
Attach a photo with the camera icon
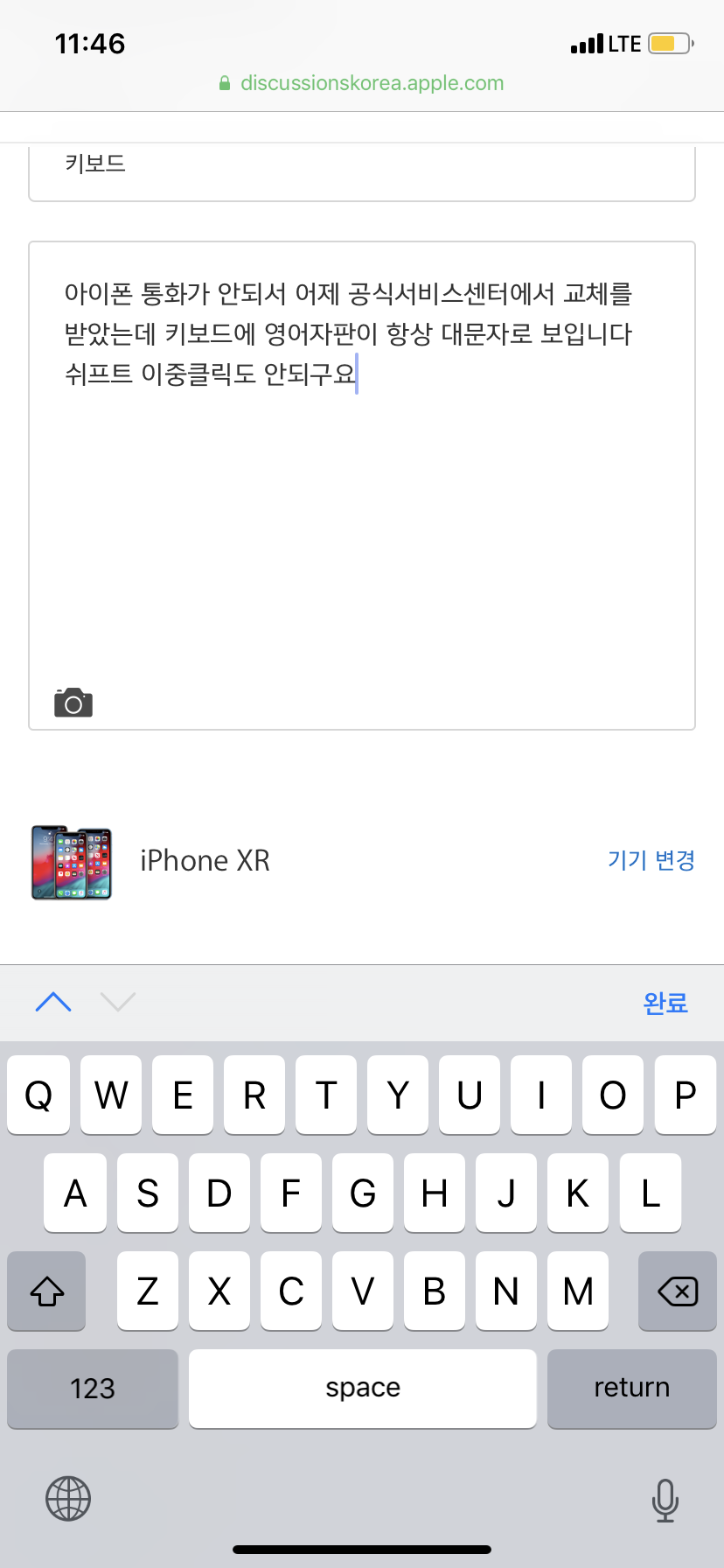[x=73, y=703]
